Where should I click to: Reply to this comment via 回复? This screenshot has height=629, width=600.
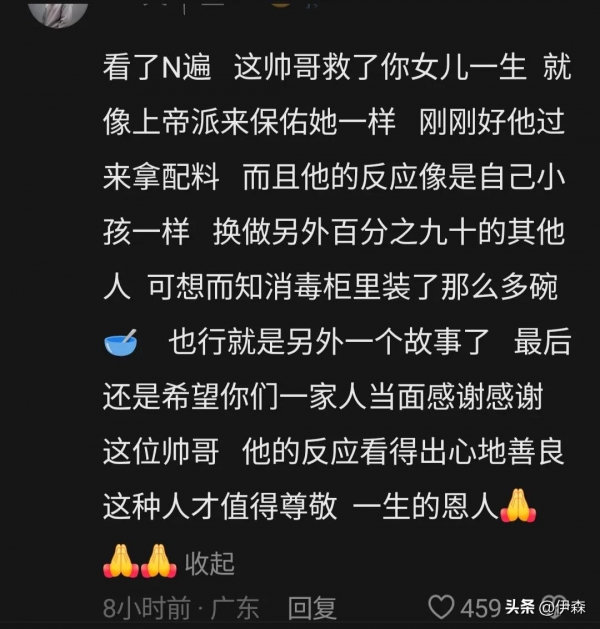coord(312,607)
